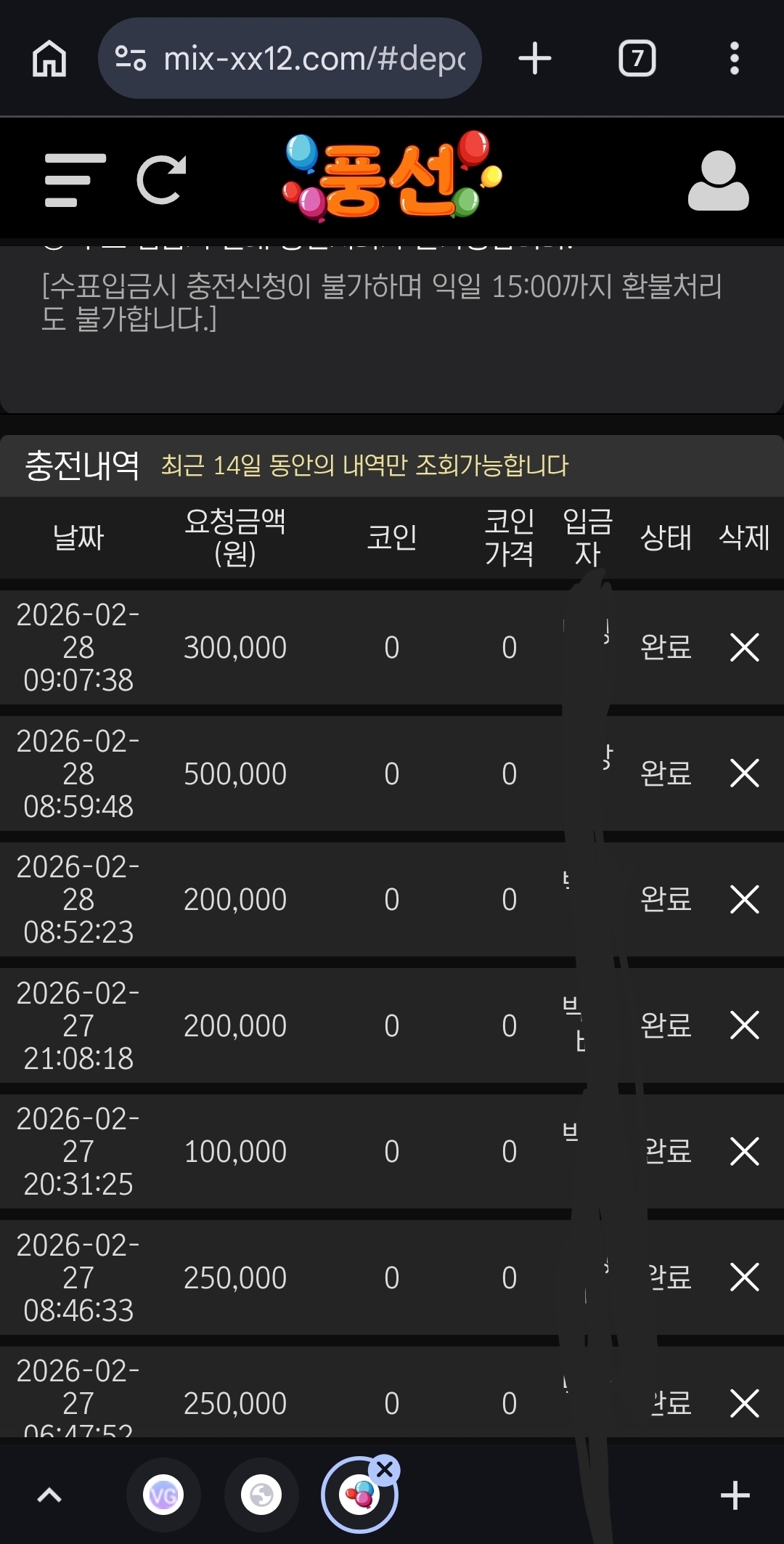This screenshot has width=784, height=1544.
Task: Add a tab with the bottom plus
Action: (x=735, y=1495)
